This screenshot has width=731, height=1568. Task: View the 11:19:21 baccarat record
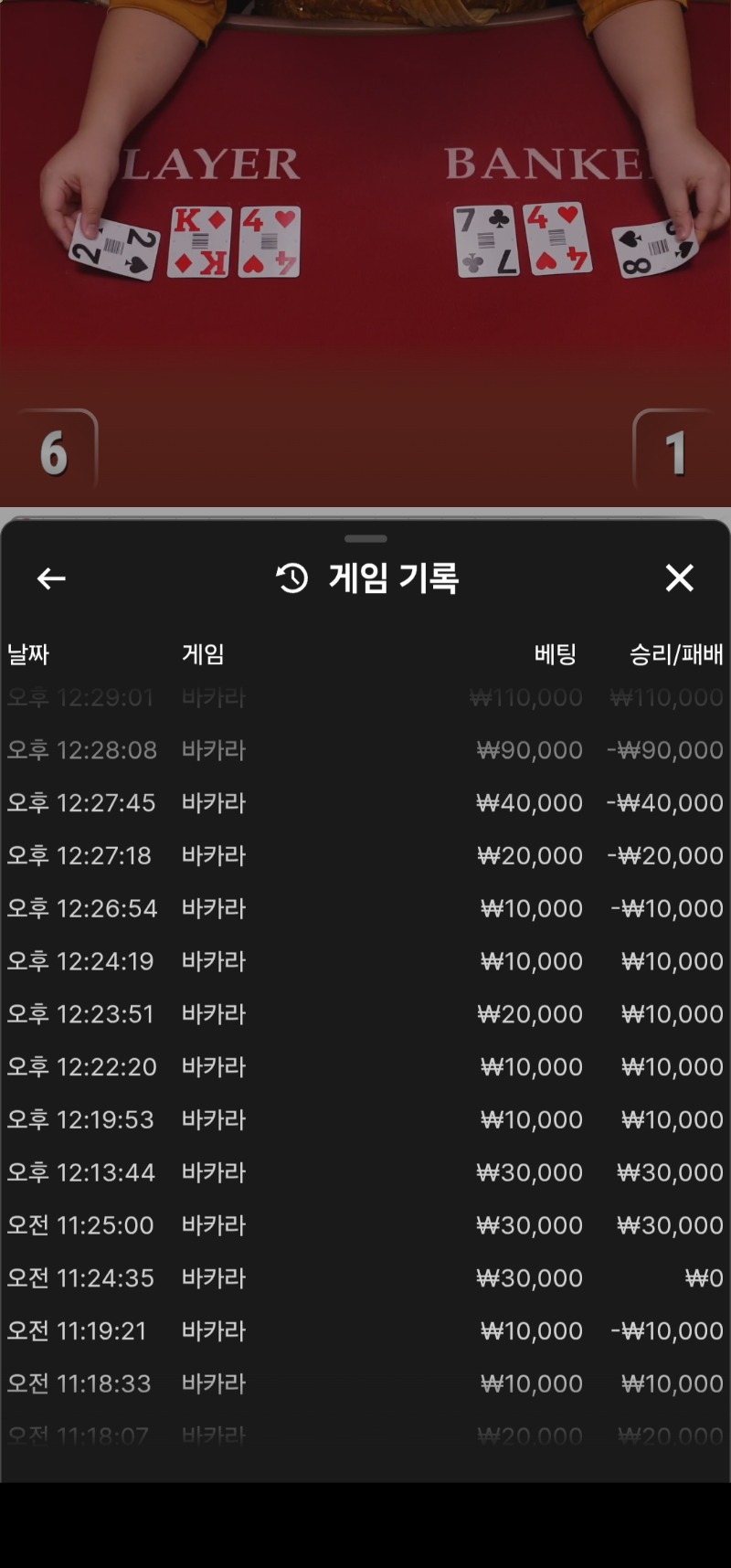(x=365, y=1331)
